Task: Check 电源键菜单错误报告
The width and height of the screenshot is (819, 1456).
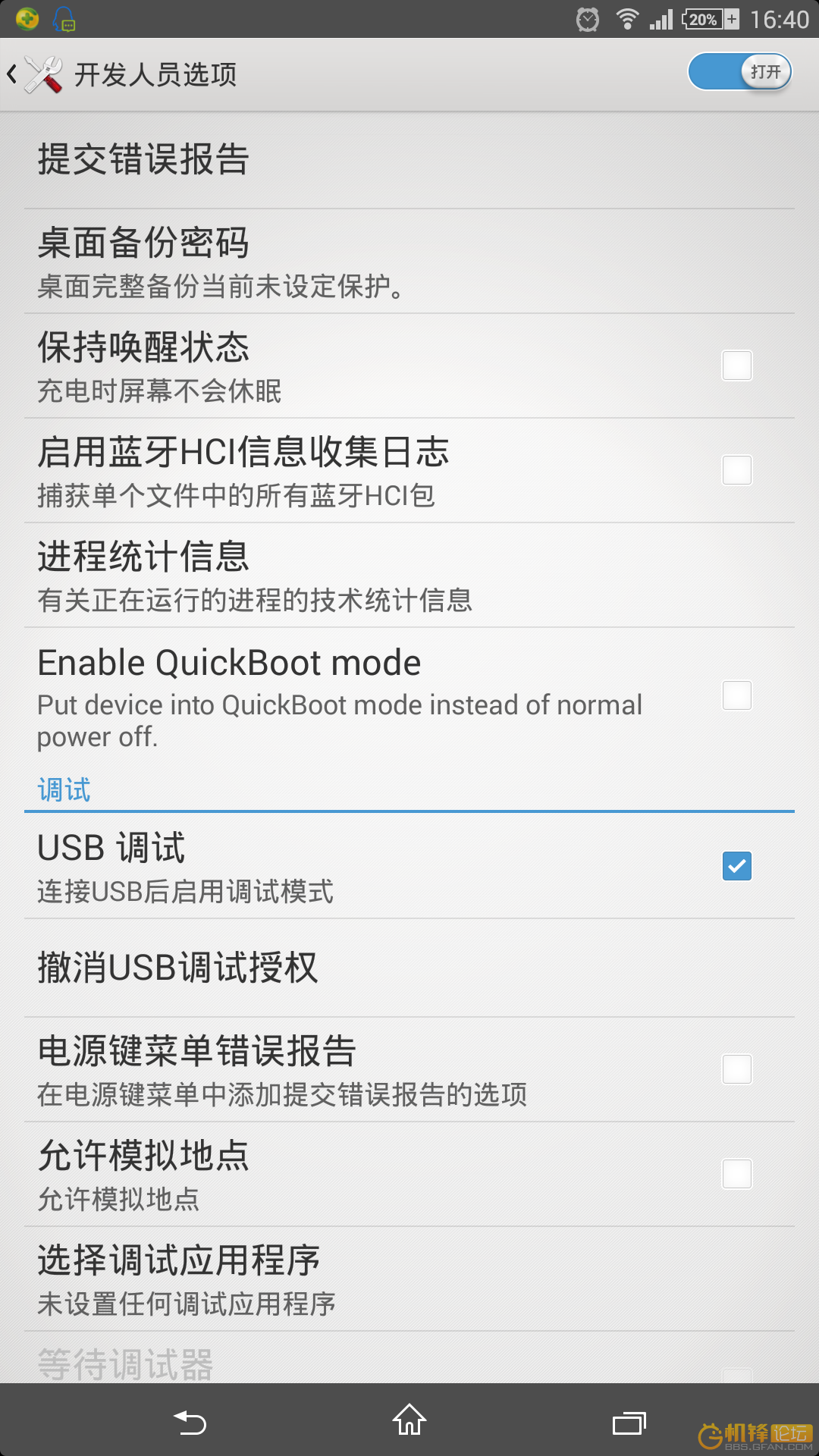Action: pos(737,1069)
